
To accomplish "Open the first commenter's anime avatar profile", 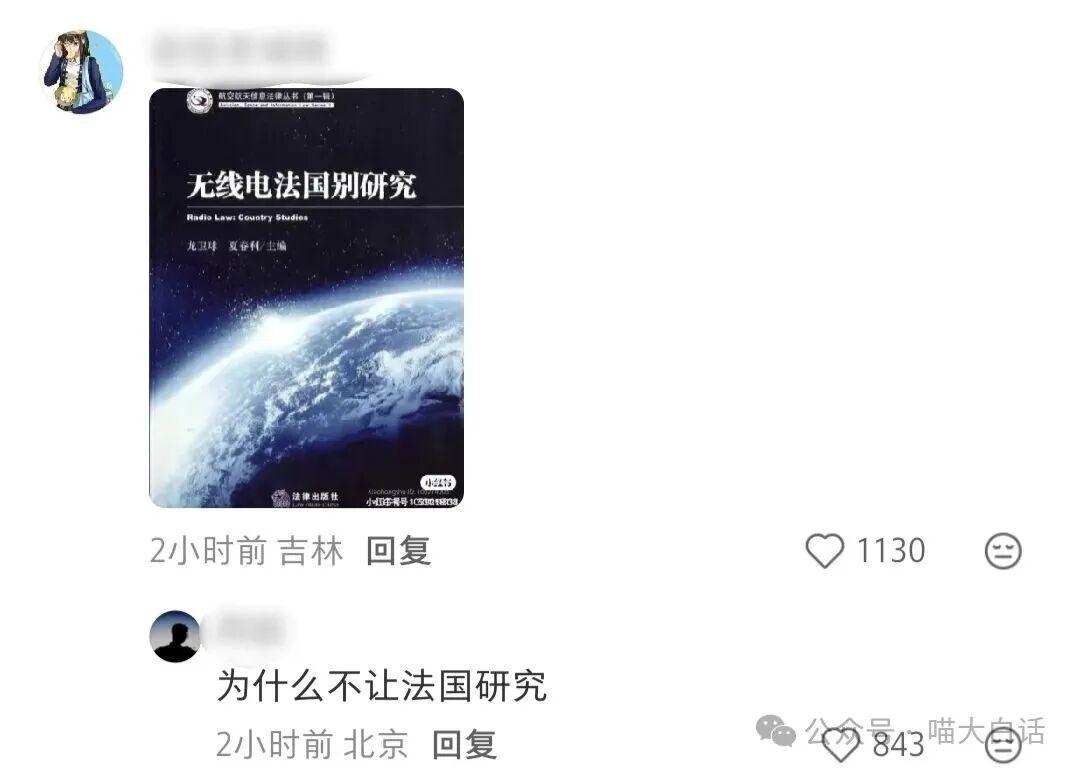I will point(81,72).
